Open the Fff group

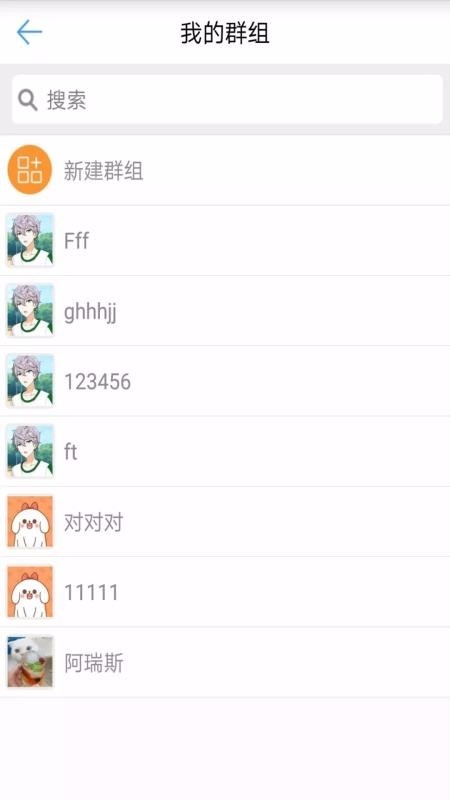(x=225, y=241)
